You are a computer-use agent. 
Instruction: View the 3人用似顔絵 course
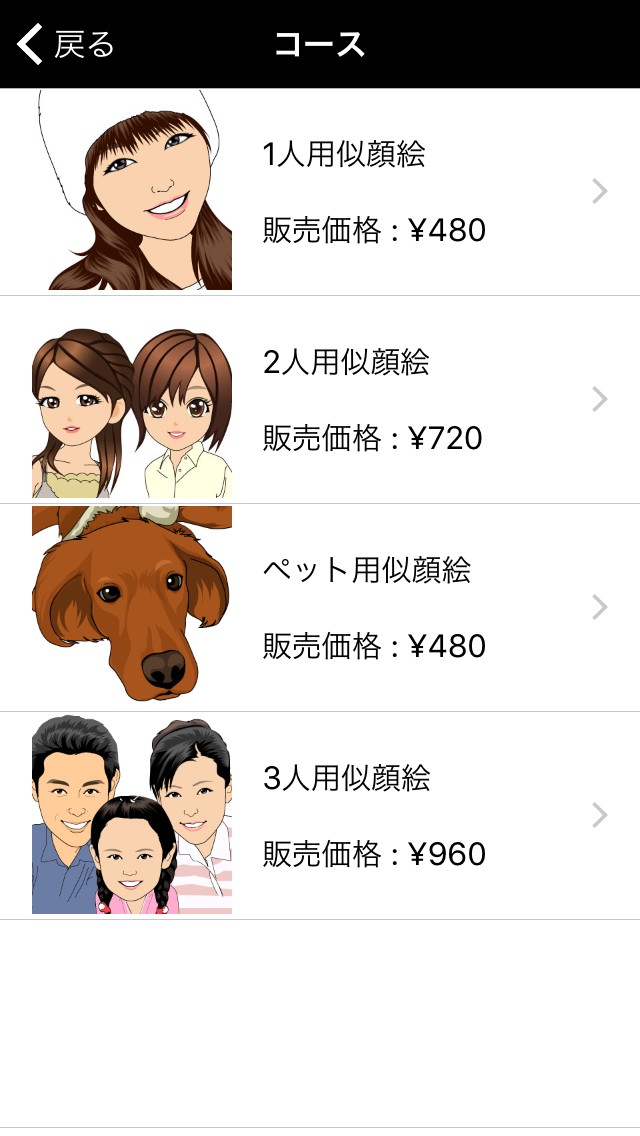(x=320, y=816)
